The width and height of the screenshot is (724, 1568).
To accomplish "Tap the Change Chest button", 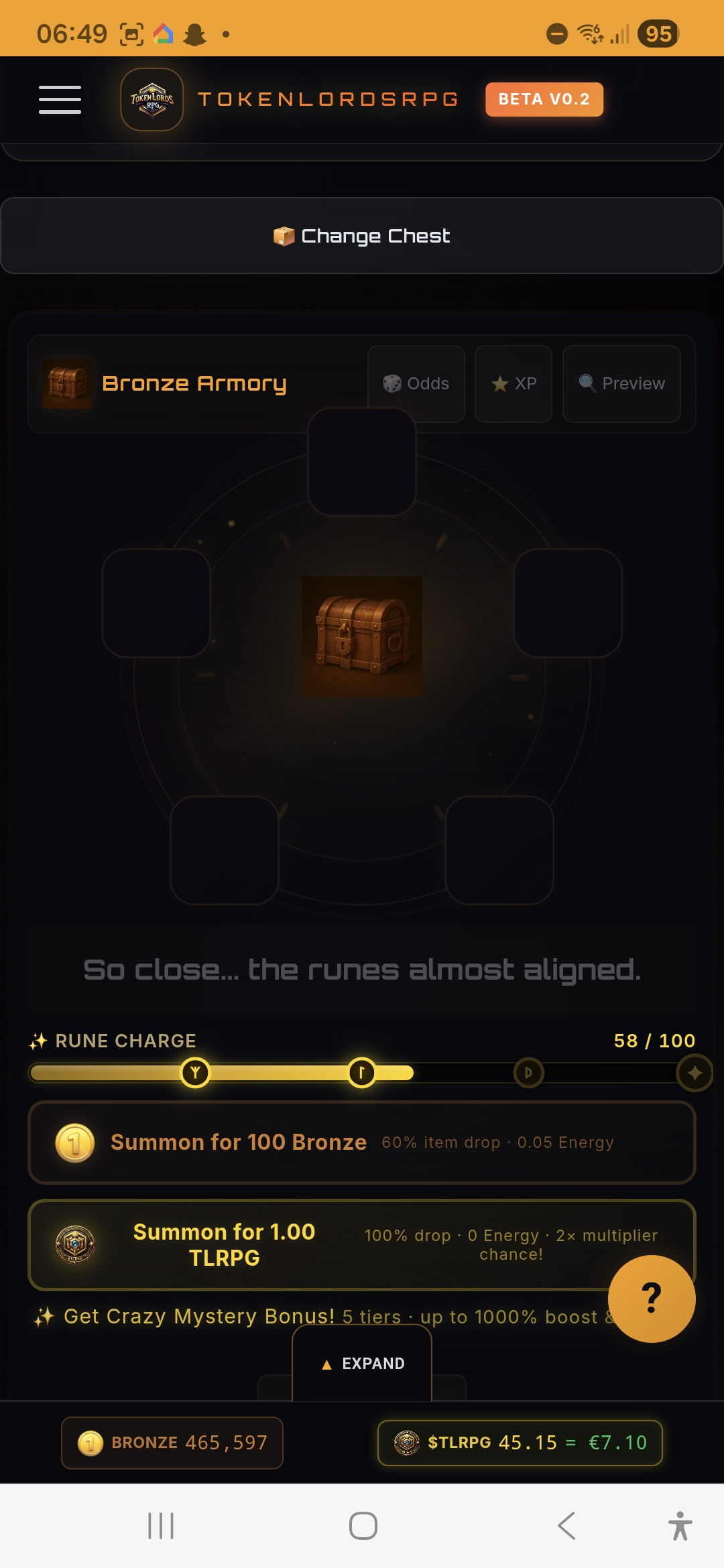I will pos(362,236).
